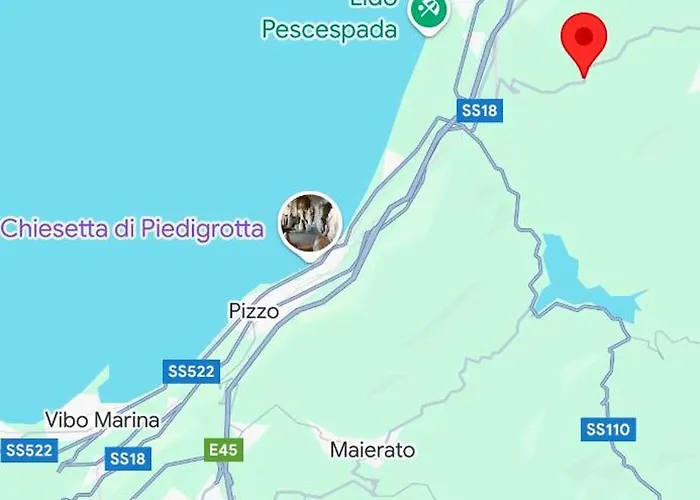Tap the red location pin
Viewport: 700px width, 500px height.
click(585, 40)
